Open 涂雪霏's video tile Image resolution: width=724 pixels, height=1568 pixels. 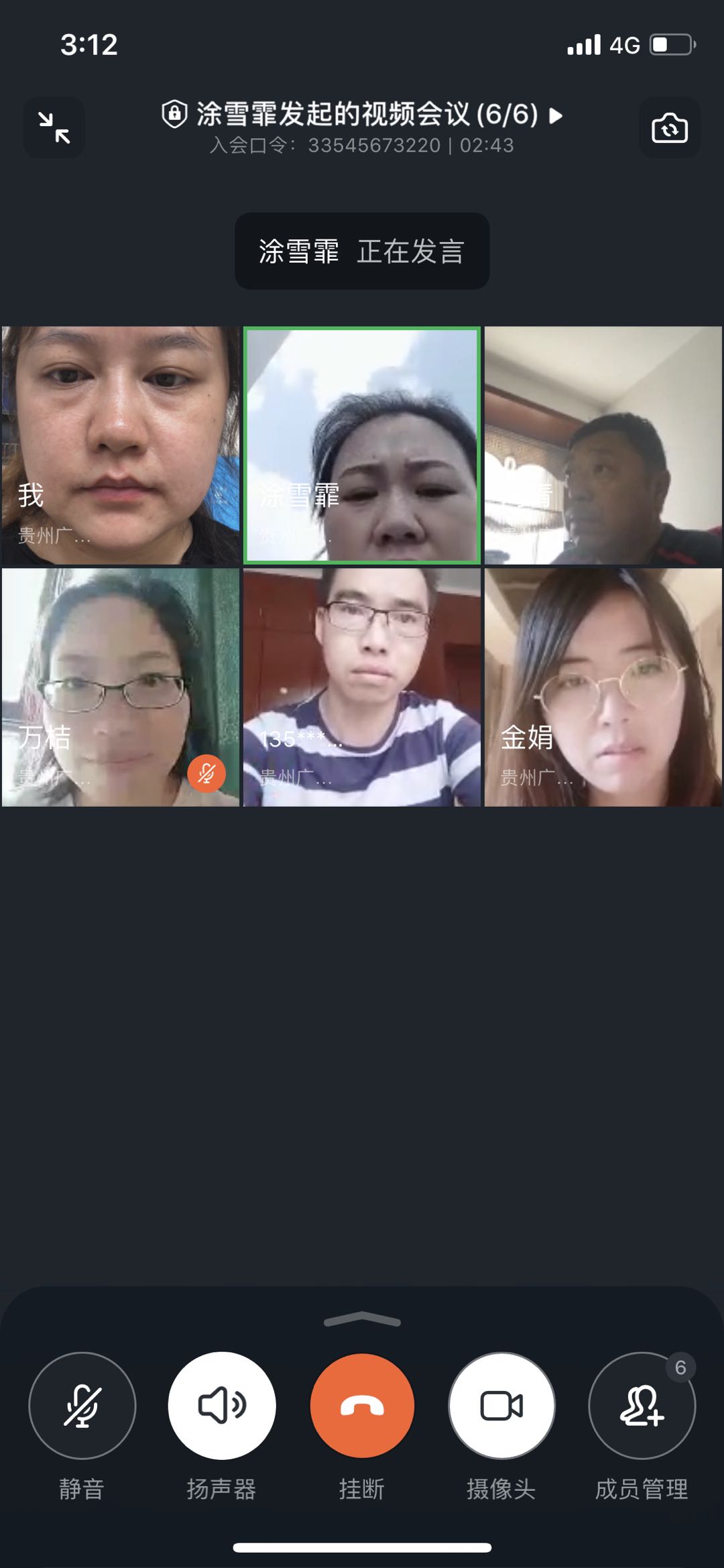pos(362,445)
